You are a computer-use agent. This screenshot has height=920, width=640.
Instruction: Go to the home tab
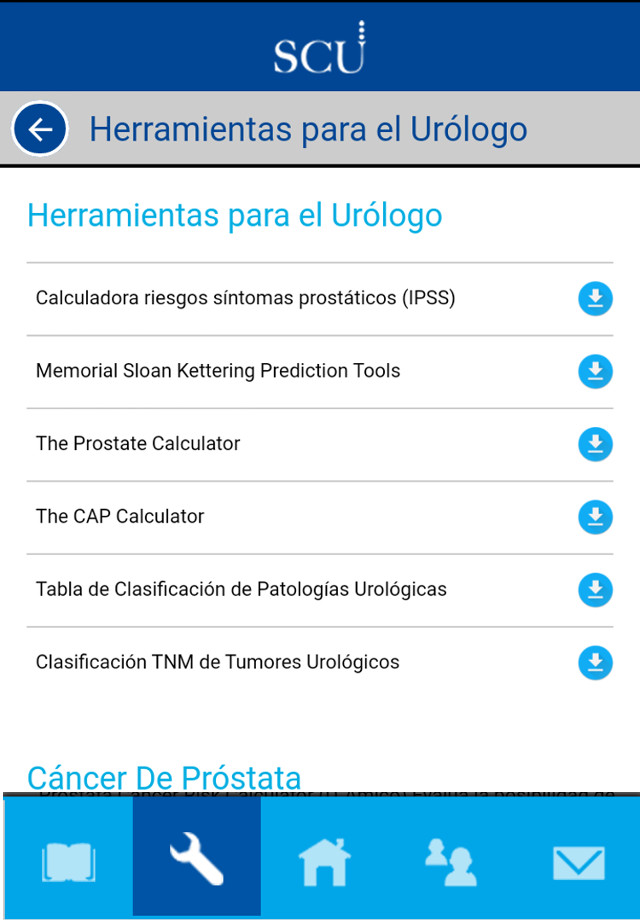point(324,862)
